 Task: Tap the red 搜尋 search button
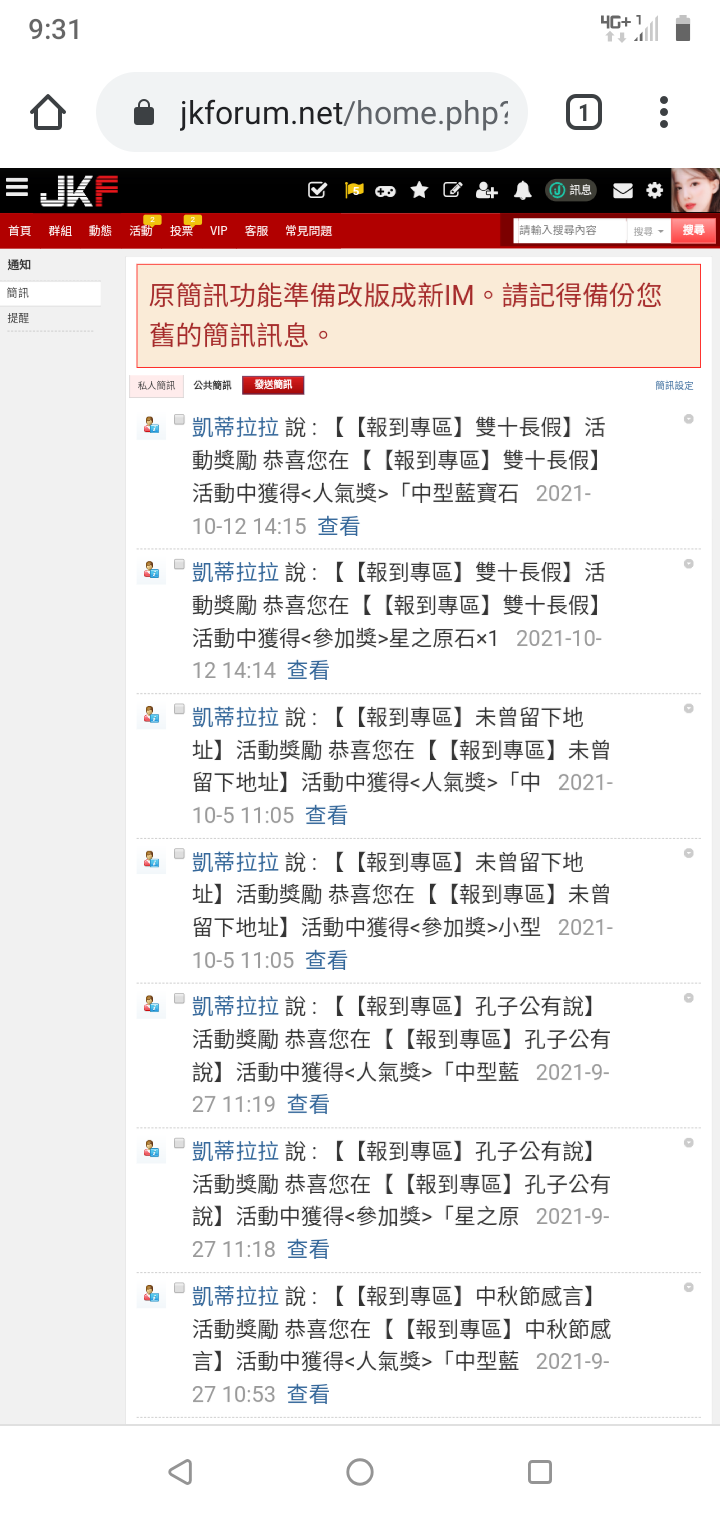coord(693,230)
